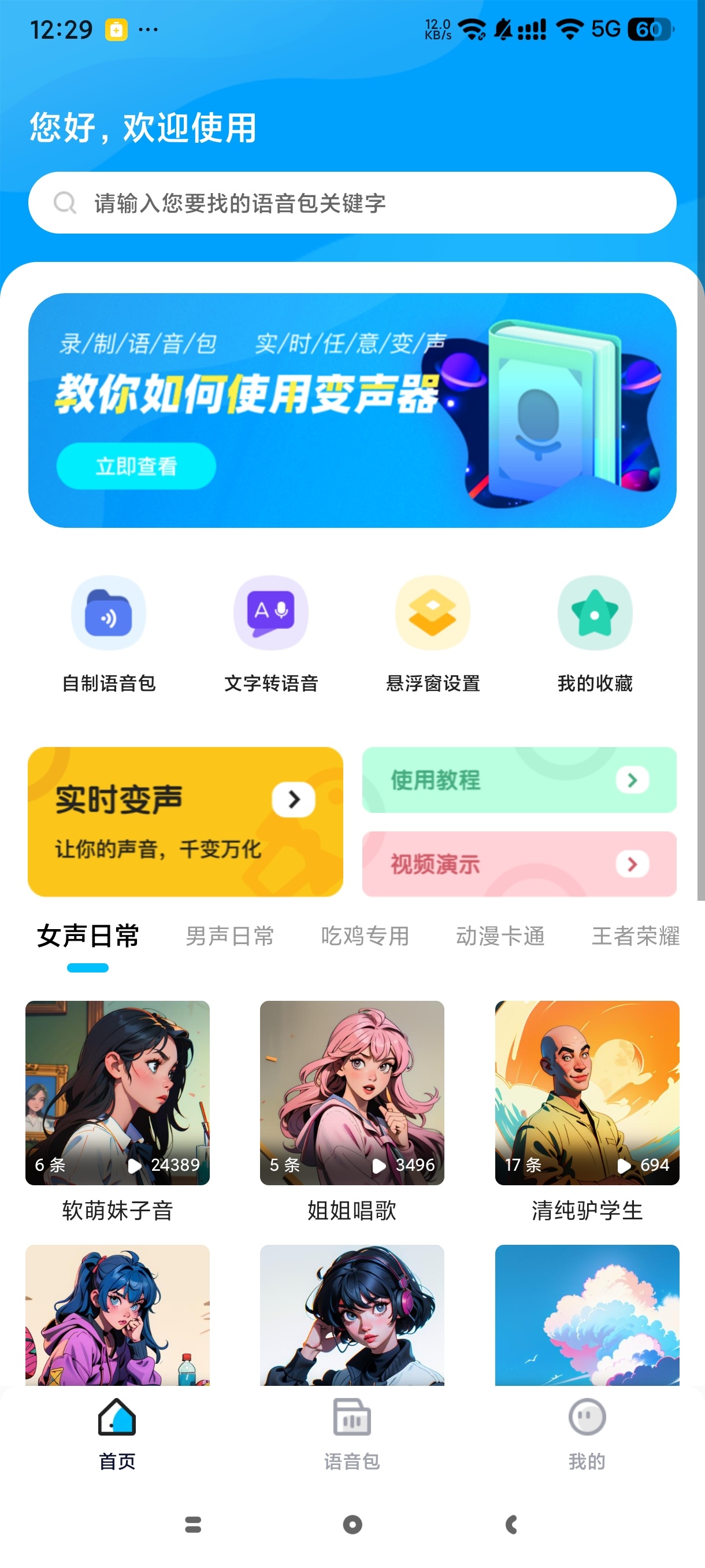Open 文字转语音

tap(270, 634)
